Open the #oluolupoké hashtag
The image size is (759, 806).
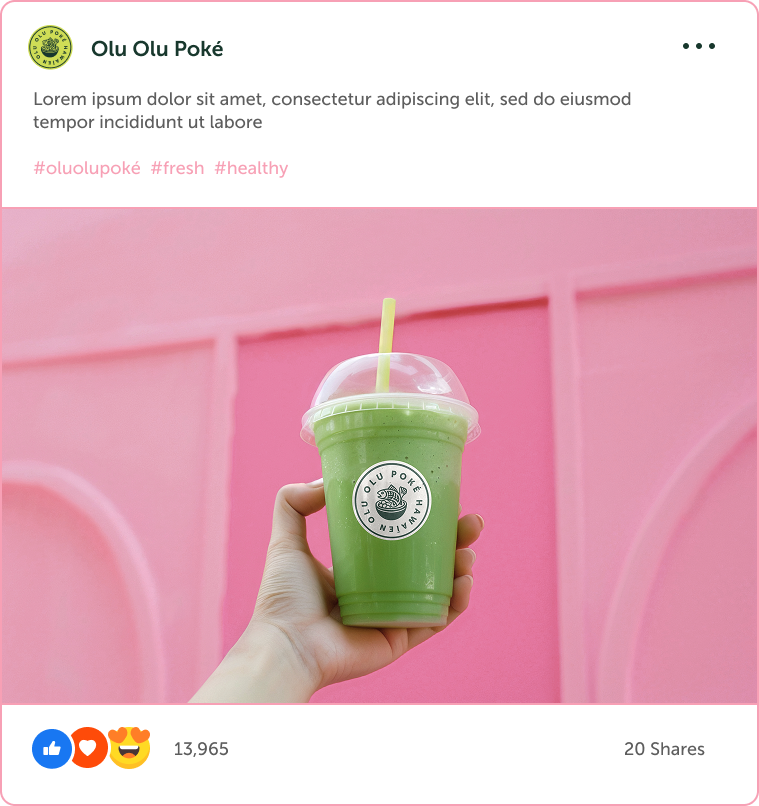coord(87,168)
